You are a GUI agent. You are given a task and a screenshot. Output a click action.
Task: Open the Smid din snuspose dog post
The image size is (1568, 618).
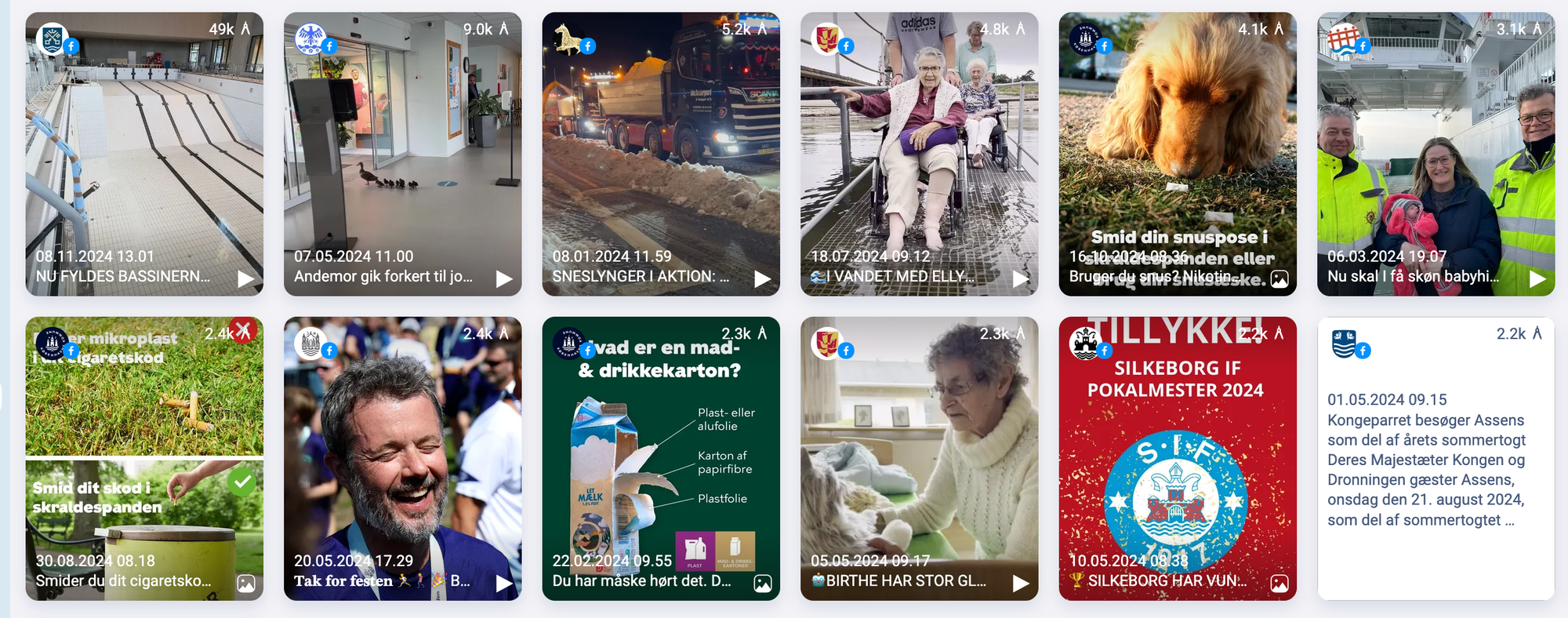click(1178, 149)
